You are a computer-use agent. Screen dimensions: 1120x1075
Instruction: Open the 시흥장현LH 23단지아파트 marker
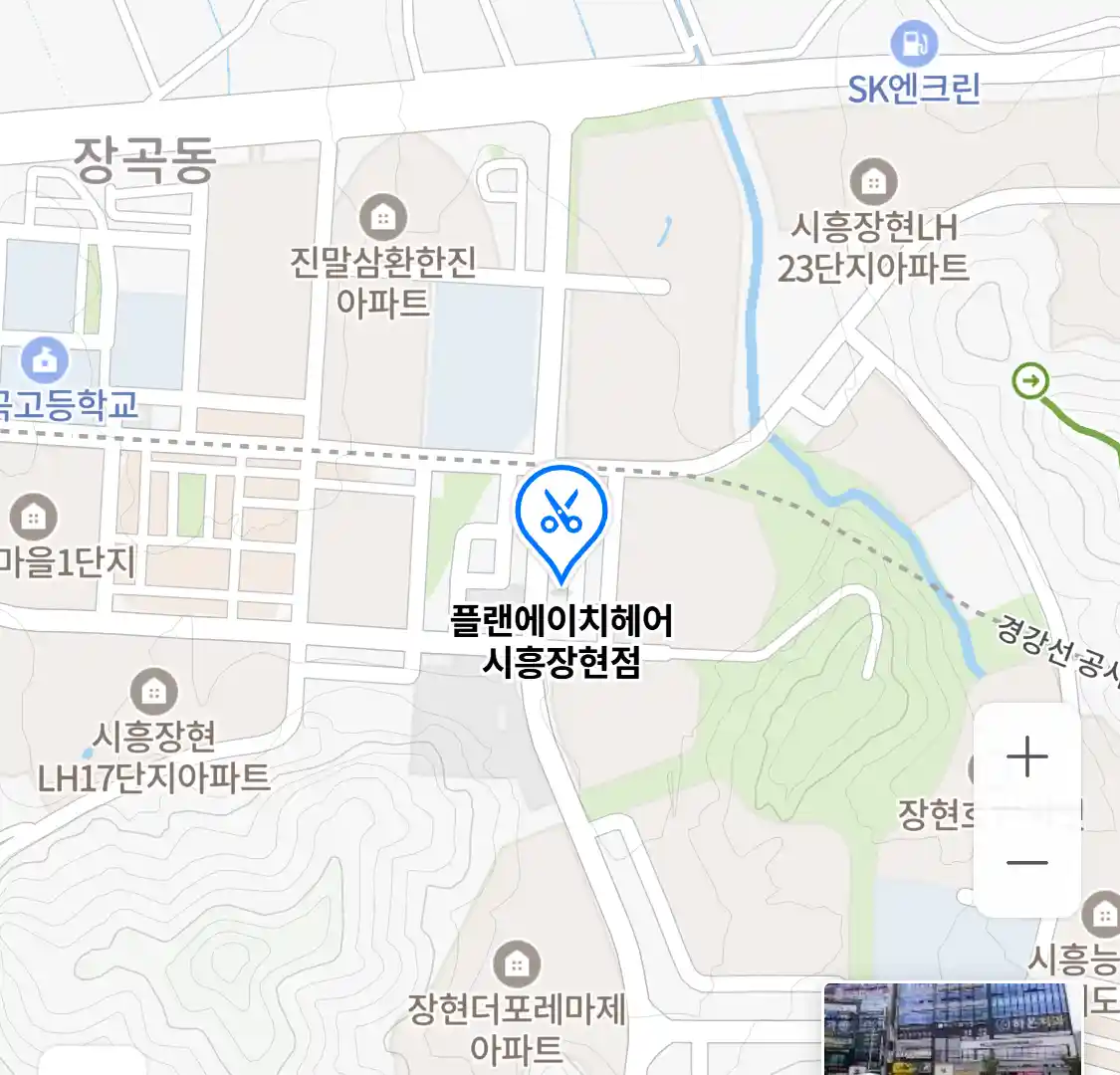pyautogui.click(x=873, y=183)
